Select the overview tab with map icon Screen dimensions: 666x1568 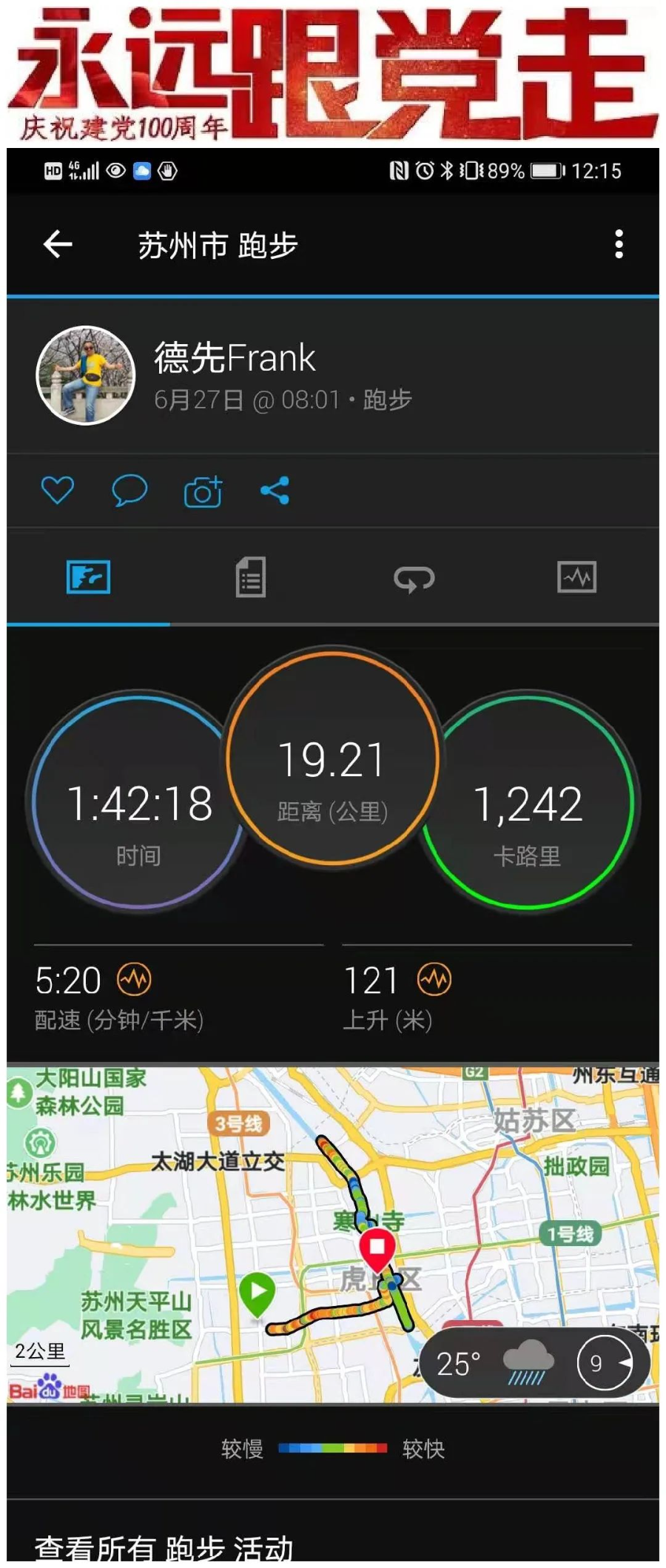point(88,577)
